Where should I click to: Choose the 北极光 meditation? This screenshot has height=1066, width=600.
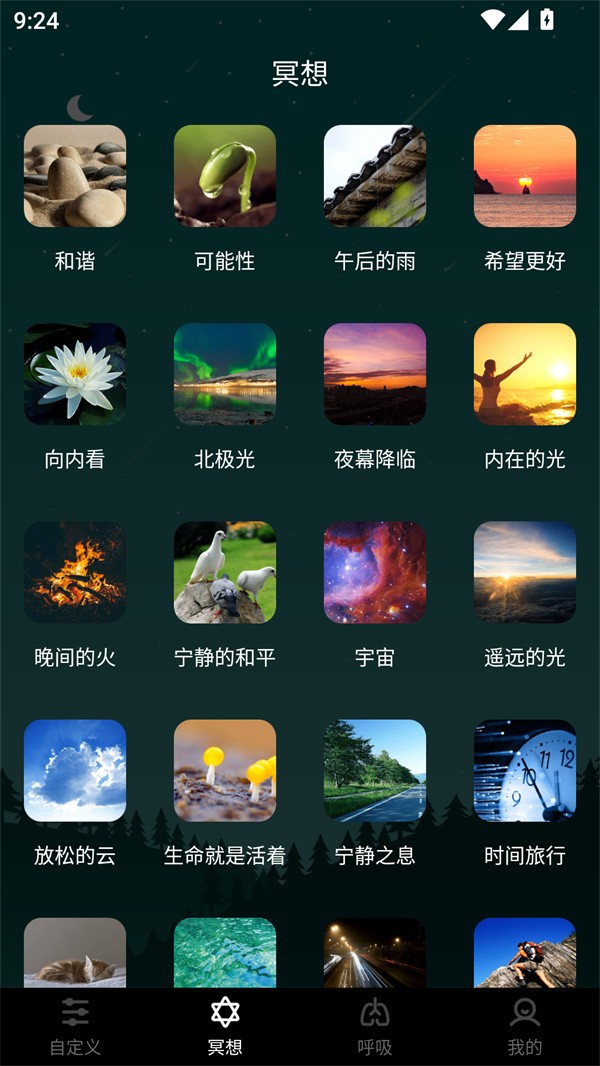point(225,374)
